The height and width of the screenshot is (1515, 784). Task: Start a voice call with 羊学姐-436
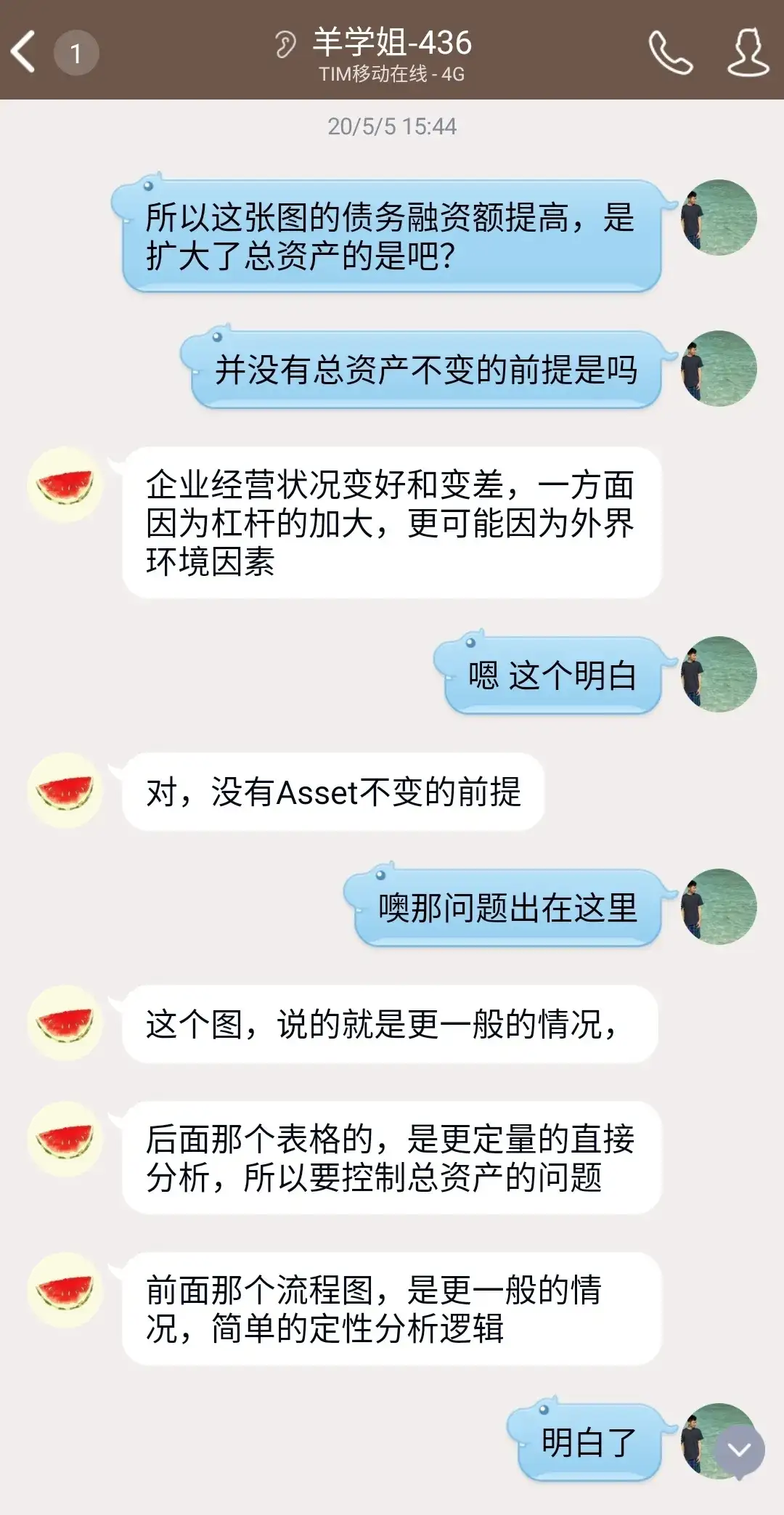coord(670,52)
